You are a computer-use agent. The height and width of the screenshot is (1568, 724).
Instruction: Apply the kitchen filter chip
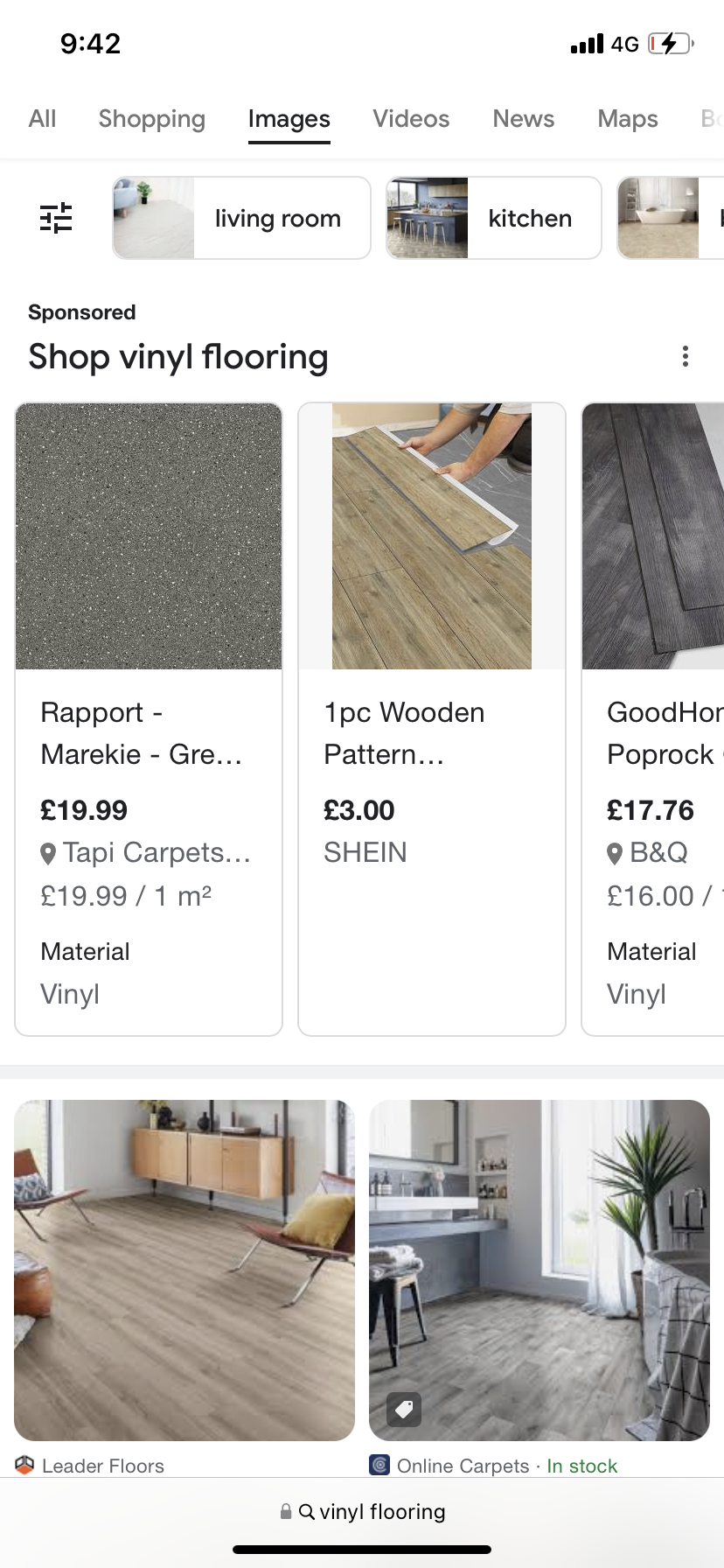[x=494, y=218]
